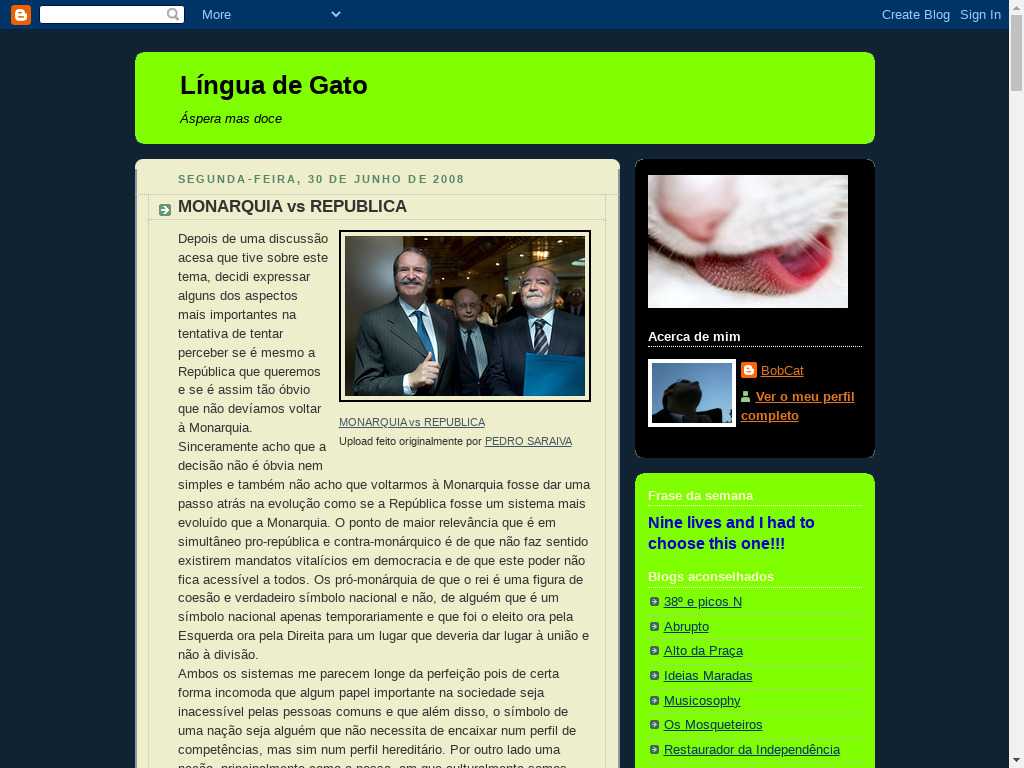The image size is (1024, 768).
Task: Open the BobCat profile photo
Action: [692, 393]
